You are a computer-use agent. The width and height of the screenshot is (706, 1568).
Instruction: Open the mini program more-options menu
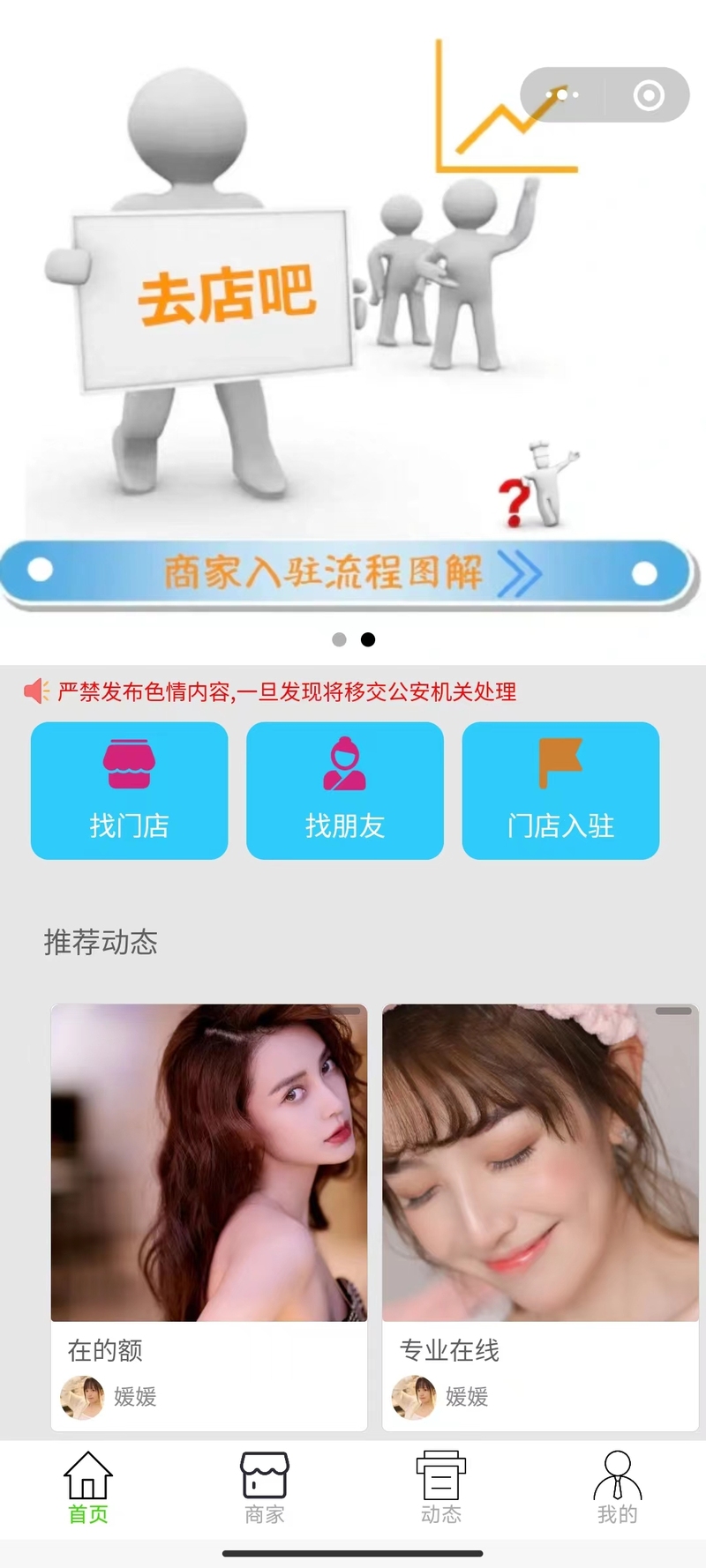click(x=562, y=94)
